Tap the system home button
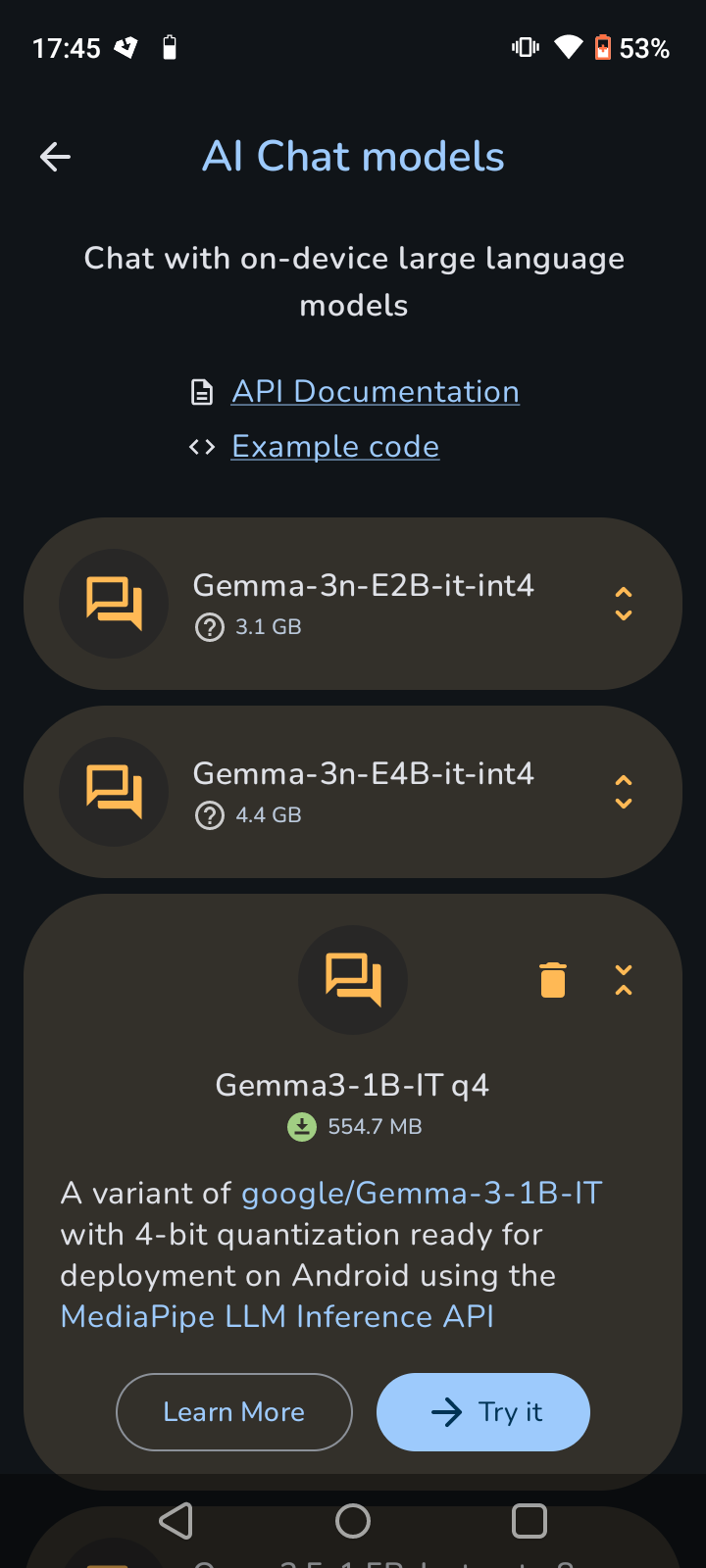The height and width of the screenshot is (1568, 706). click(353, 1521)
